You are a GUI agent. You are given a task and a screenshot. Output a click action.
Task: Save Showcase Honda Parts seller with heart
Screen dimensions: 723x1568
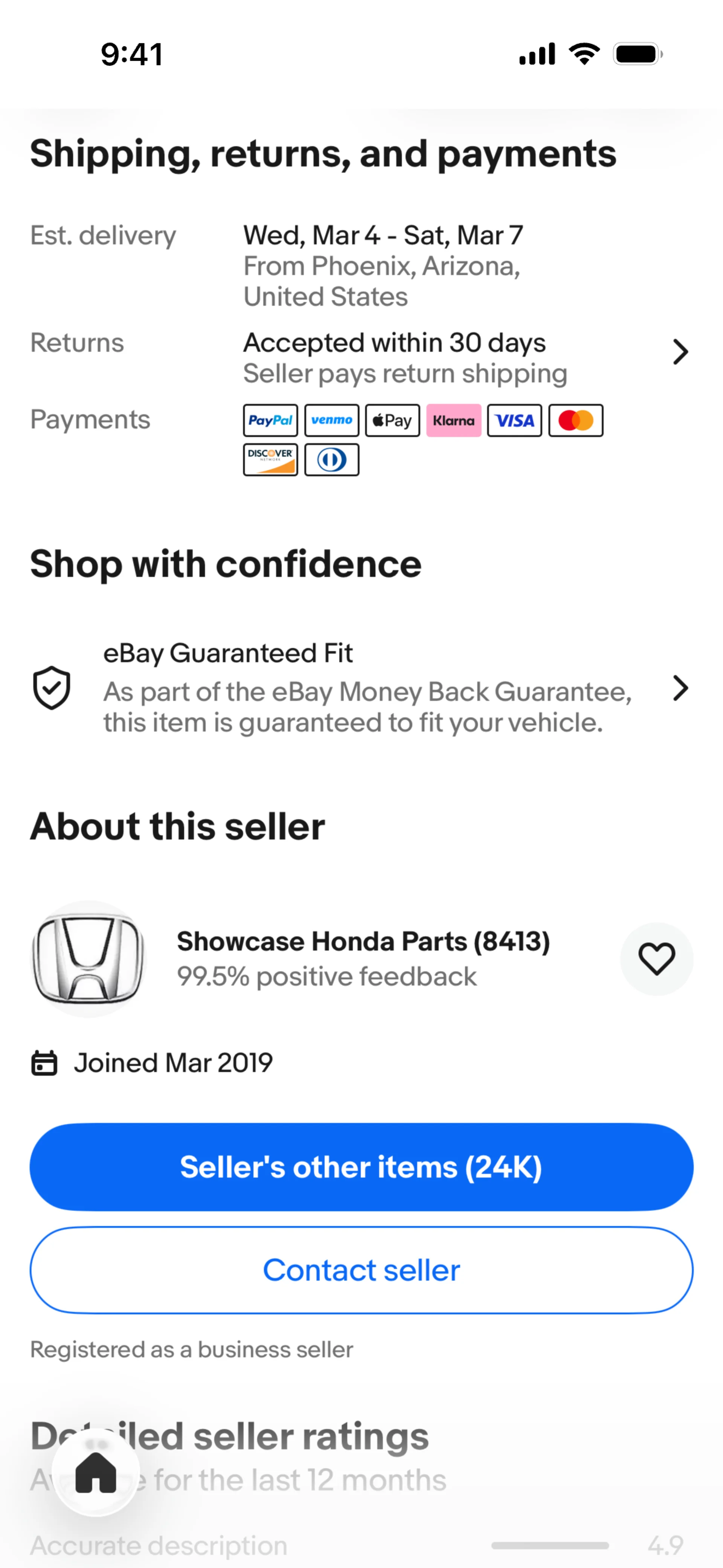[x=656, y=959]
